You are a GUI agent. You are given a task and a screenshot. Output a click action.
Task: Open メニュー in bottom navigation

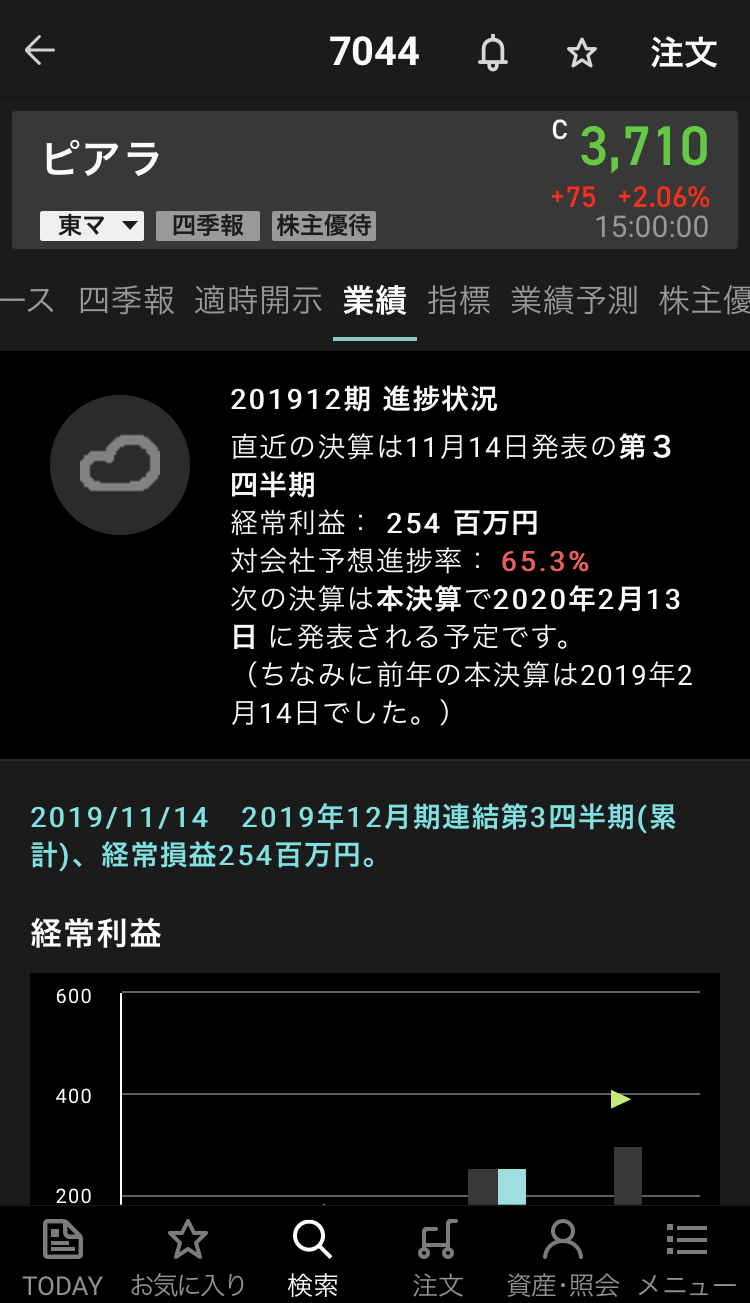pyautogui.click(x=687, y=1256)
